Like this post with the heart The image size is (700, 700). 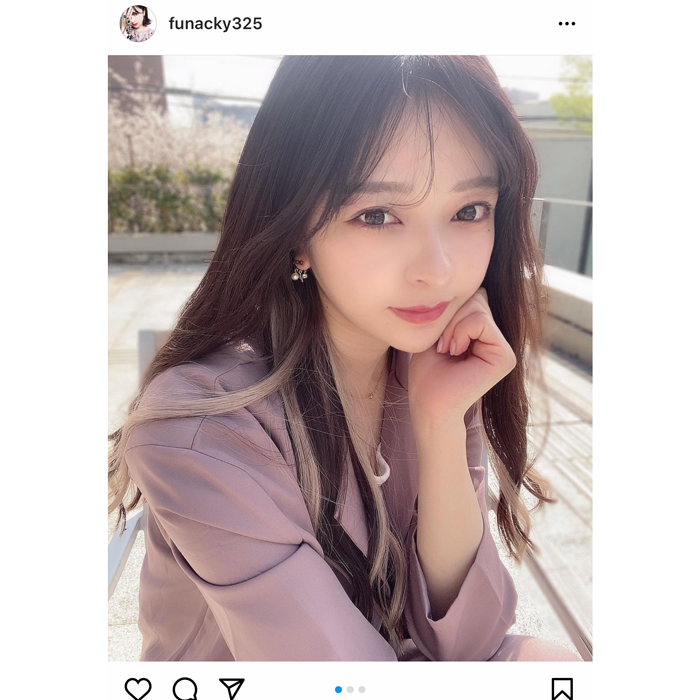tap(138, 688)
